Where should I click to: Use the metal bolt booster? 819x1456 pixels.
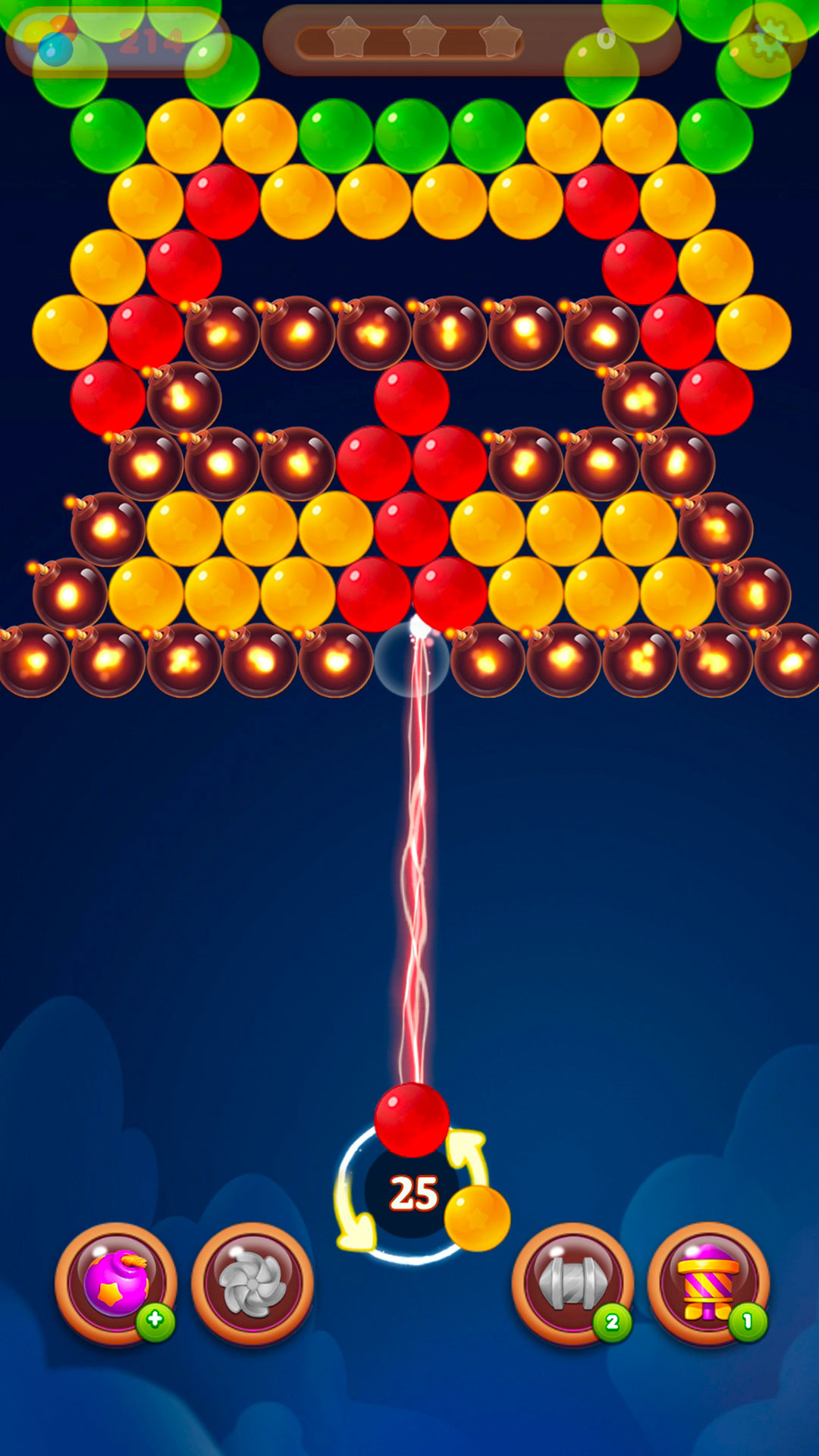click(x=572, y=1283)
